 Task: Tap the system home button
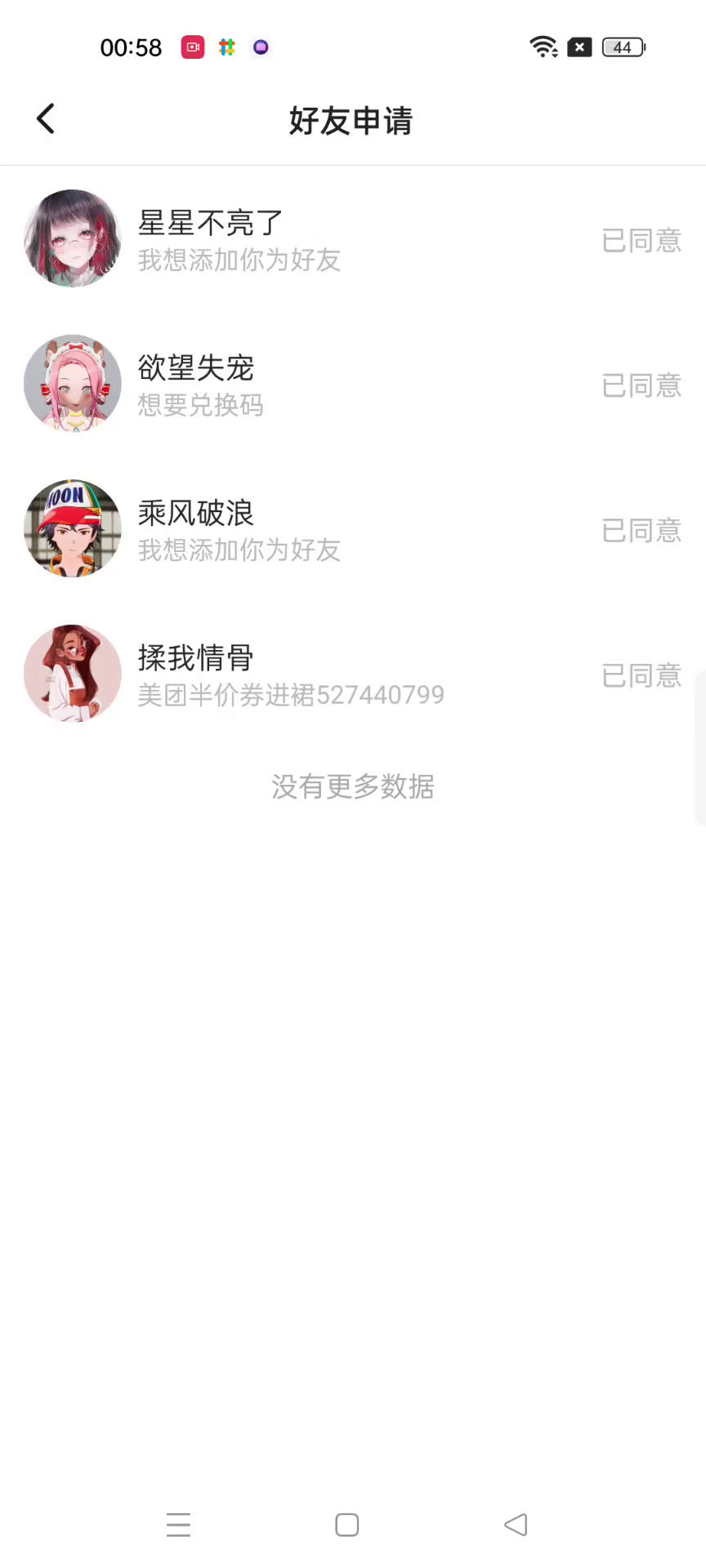pos(347,1525)
